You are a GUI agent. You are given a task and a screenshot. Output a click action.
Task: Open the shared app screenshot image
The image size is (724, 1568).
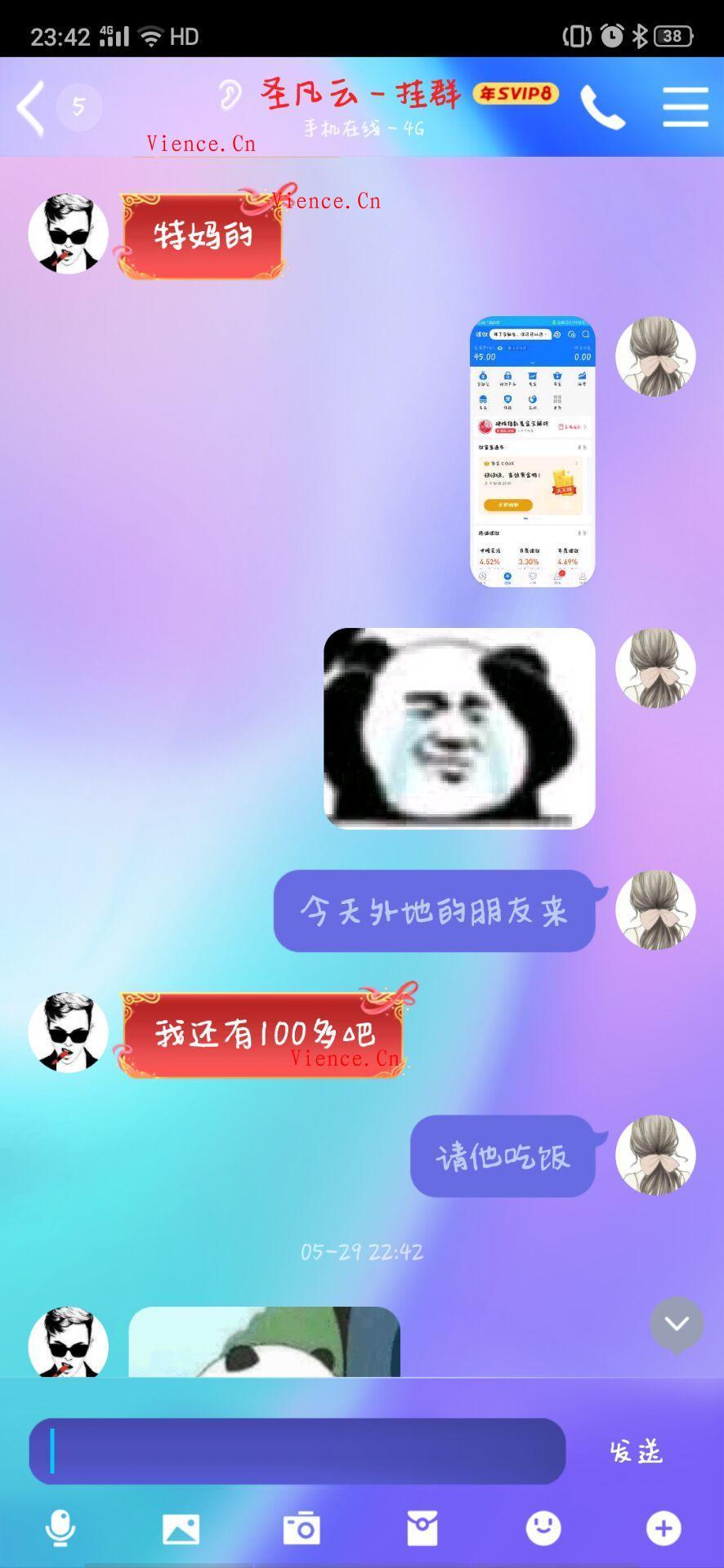(x=532, y=451)
